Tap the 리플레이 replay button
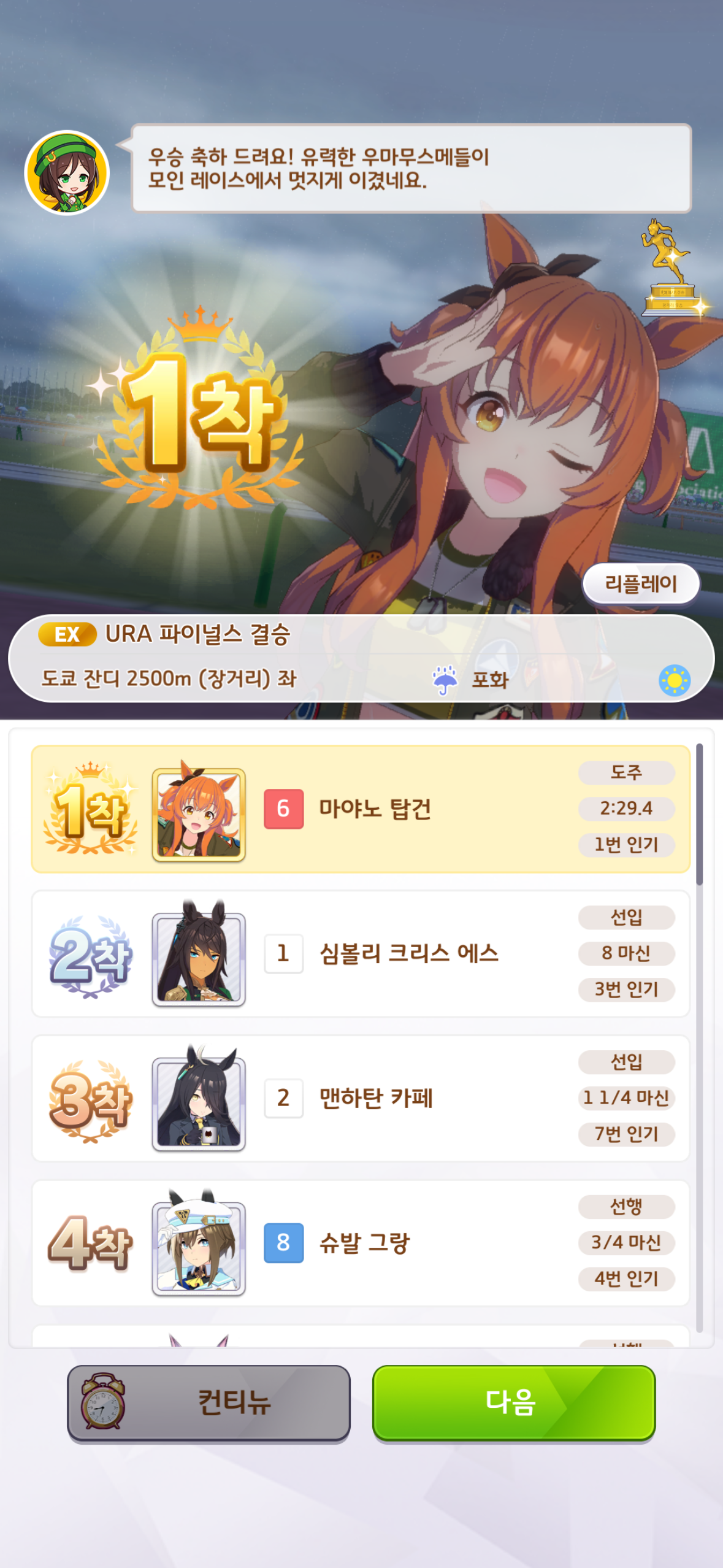Viewport: 723px width, 1568px height. pos(641,583)
